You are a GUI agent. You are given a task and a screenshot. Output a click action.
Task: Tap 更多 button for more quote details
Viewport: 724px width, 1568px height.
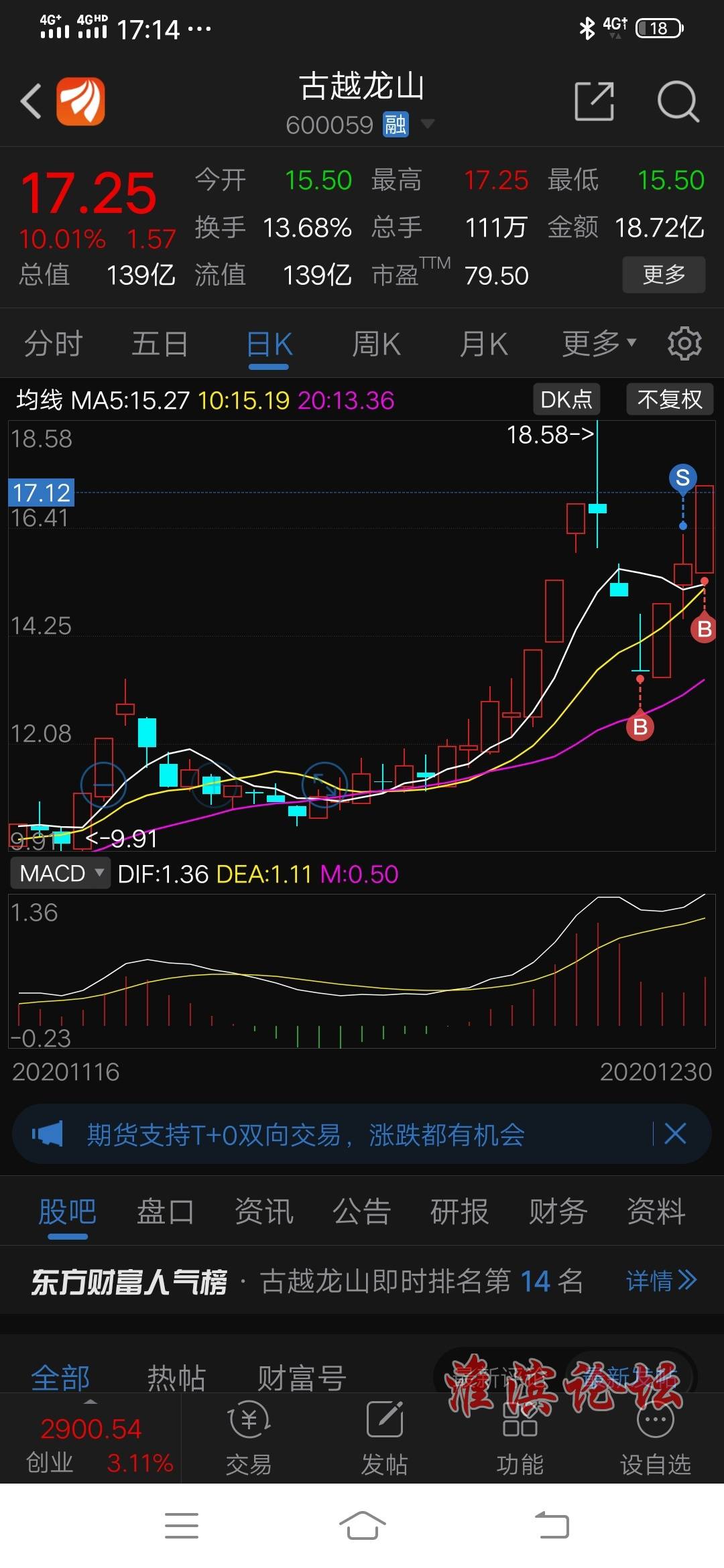(x=663, y=274)
